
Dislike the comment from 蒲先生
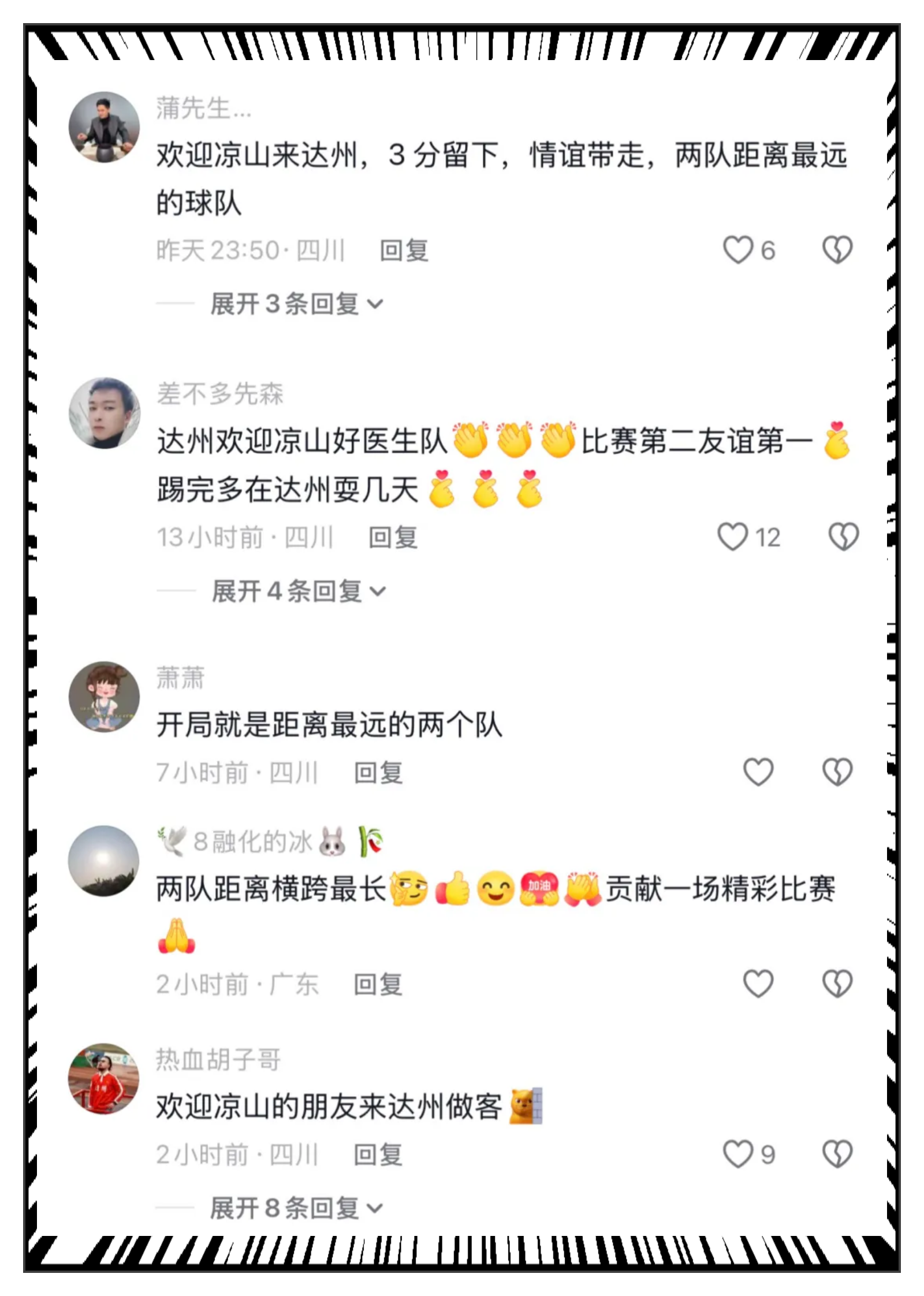[x=837, y=250]
